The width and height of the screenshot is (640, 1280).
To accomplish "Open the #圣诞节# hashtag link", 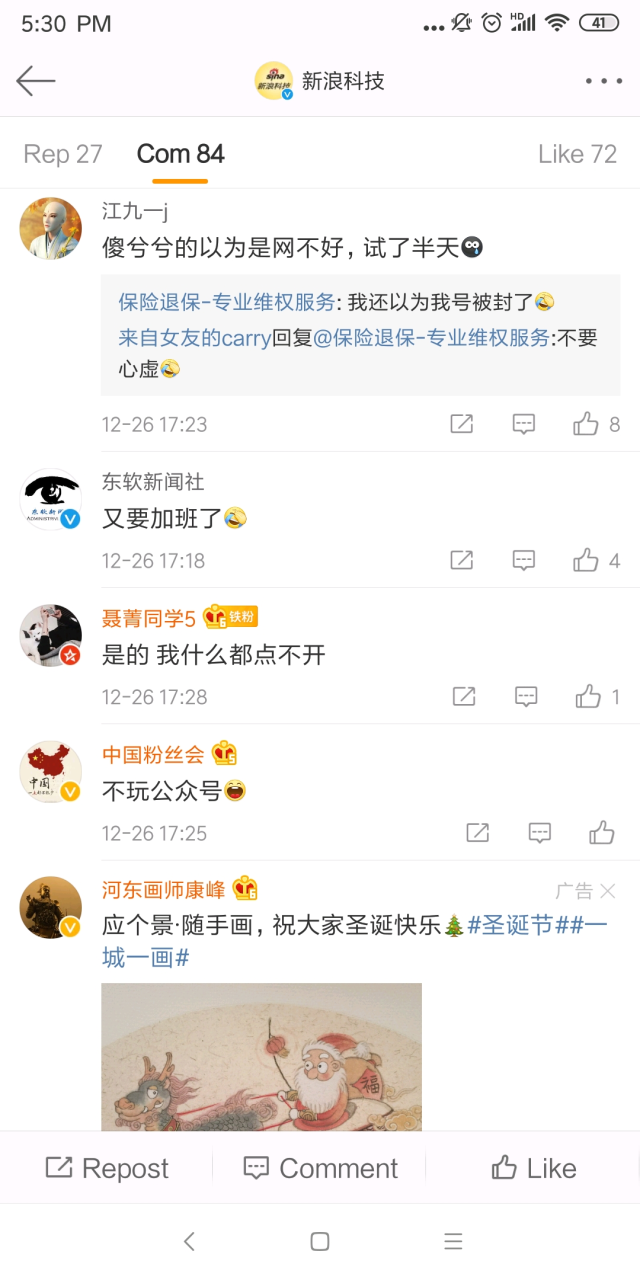I will click(510, 925).
